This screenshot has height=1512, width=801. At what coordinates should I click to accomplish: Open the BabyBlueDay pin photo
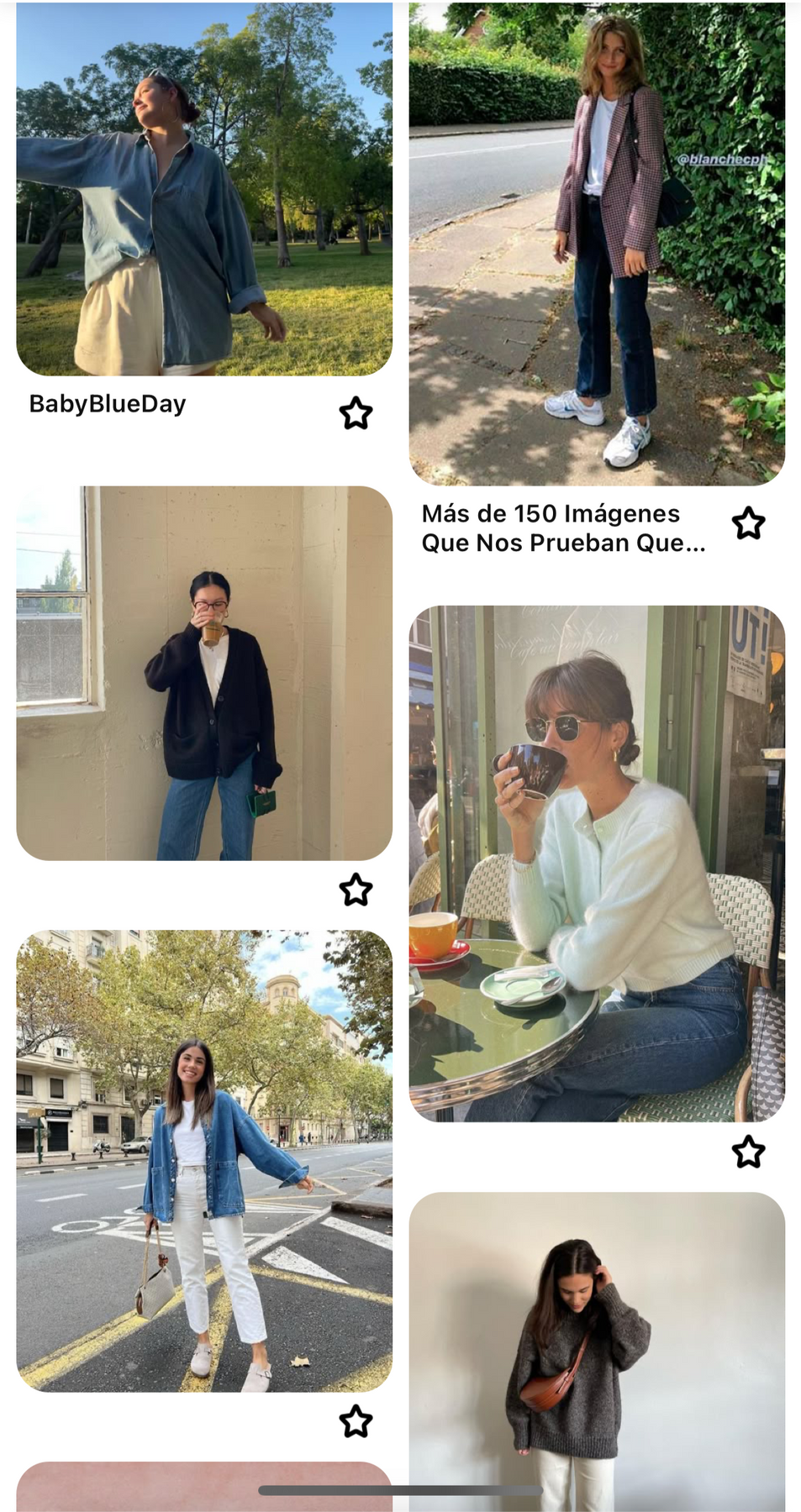[204, 188]
